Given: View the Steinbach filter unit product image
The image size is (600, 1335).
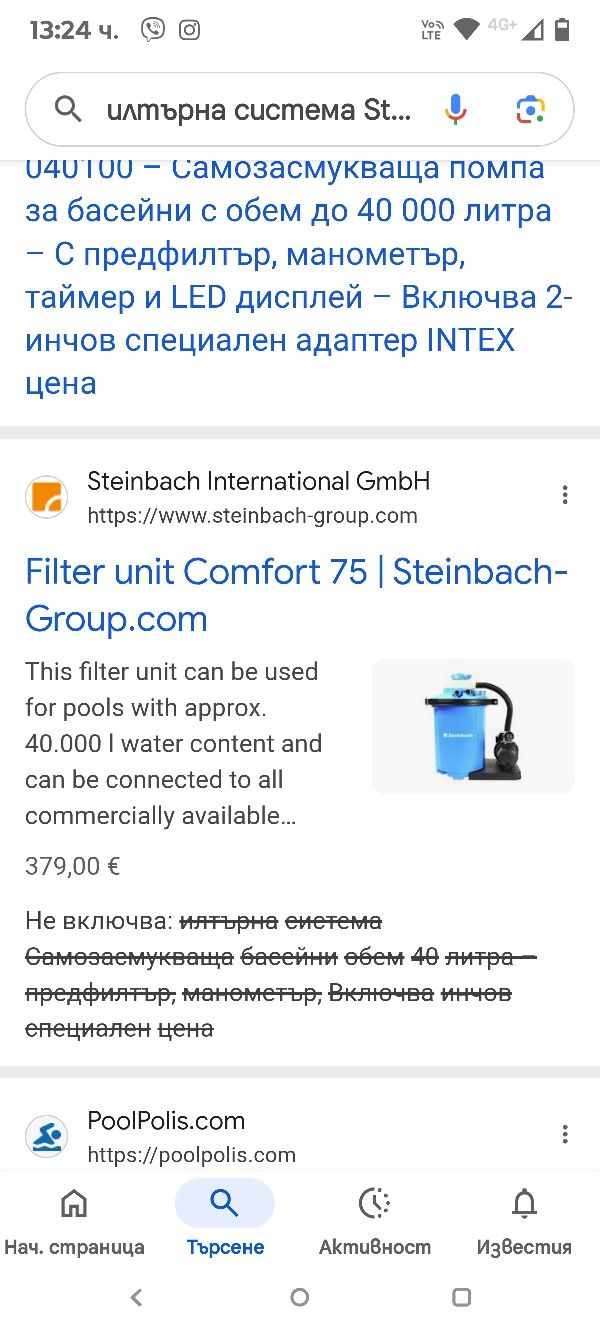Looking at the screenshot, I should (473, 726).
